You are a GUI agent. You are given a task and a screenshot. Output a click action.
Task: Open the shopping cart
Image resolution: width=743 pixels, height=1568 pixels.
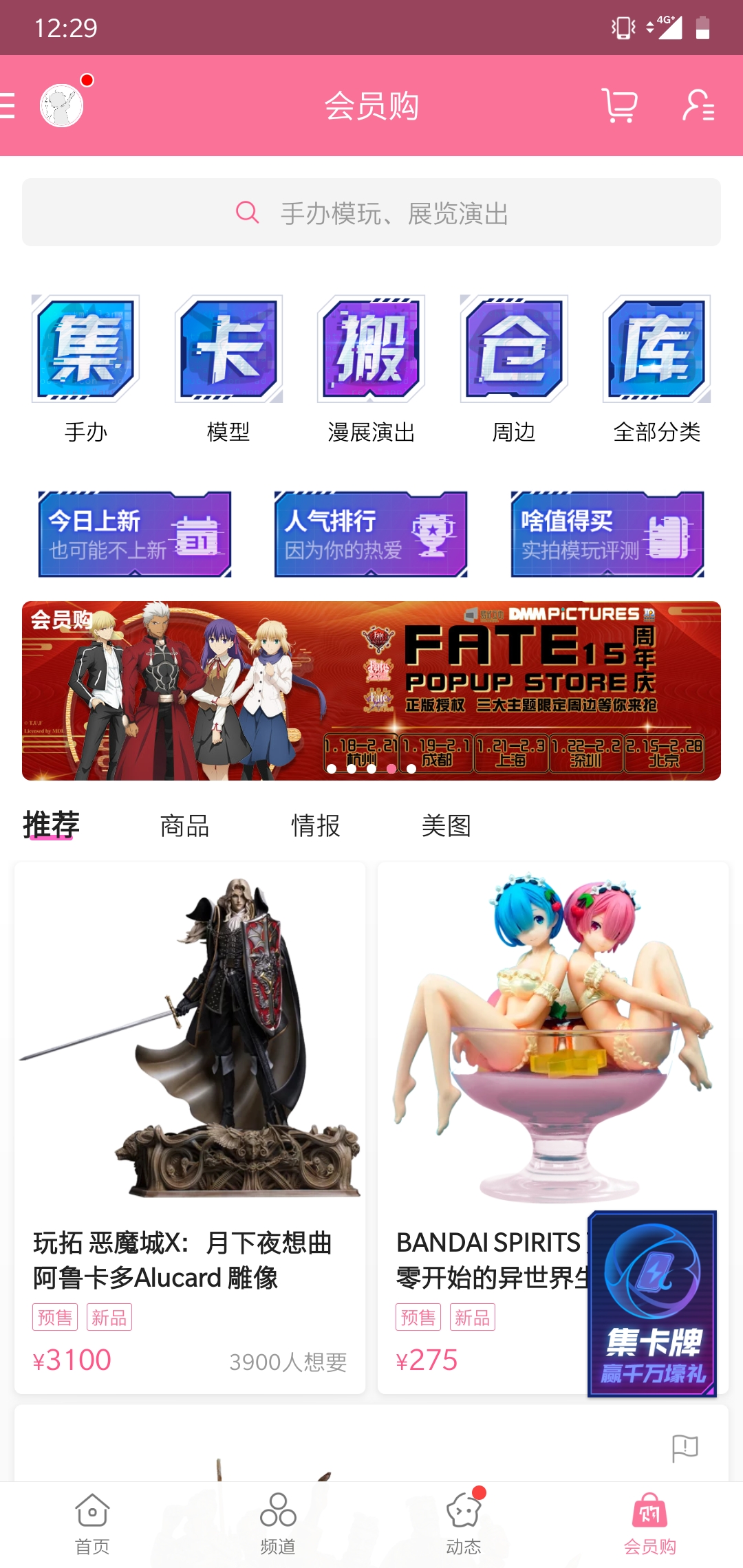(x=619, y=106)
